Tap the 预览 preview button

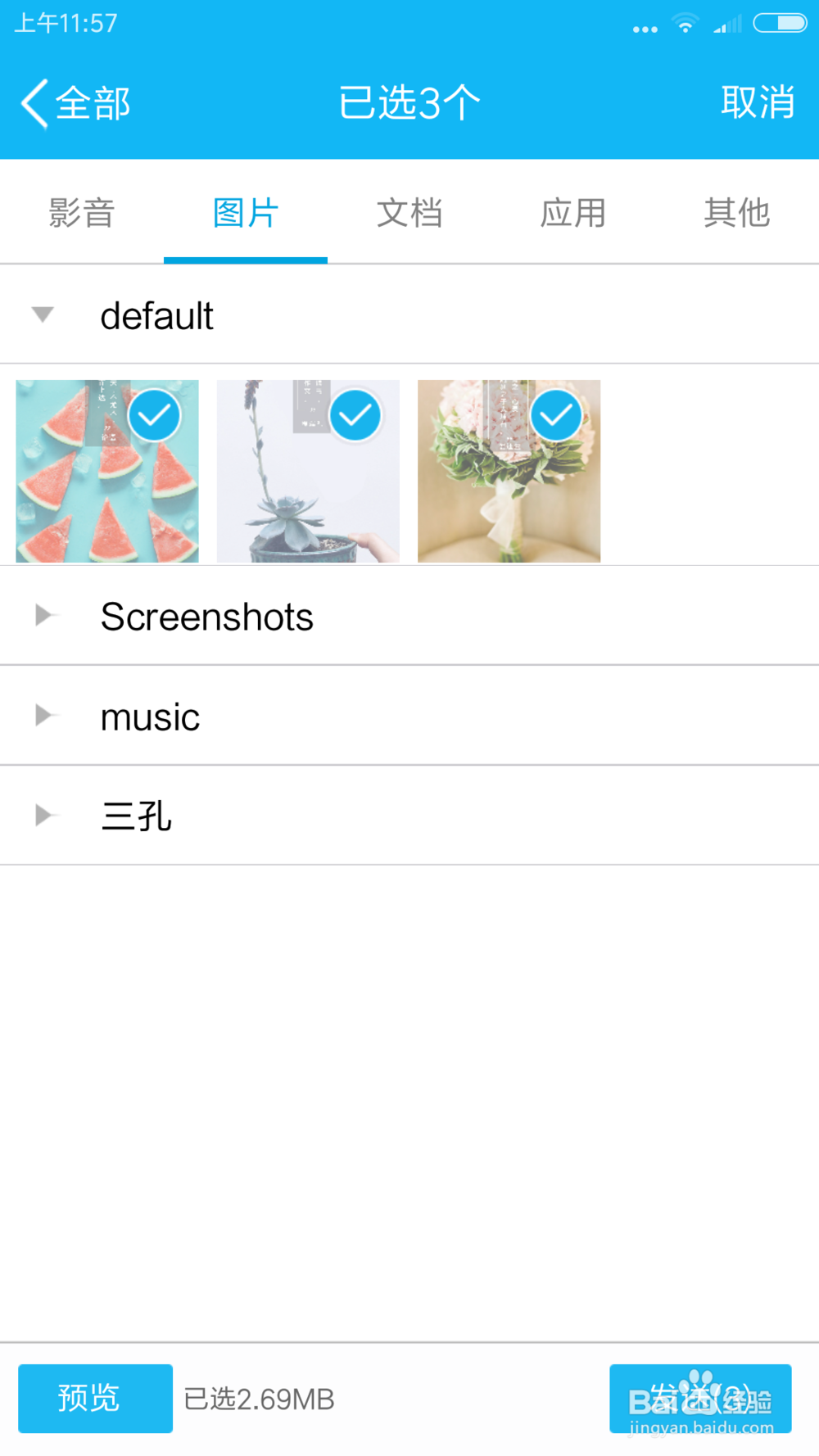coord(95,1399)
